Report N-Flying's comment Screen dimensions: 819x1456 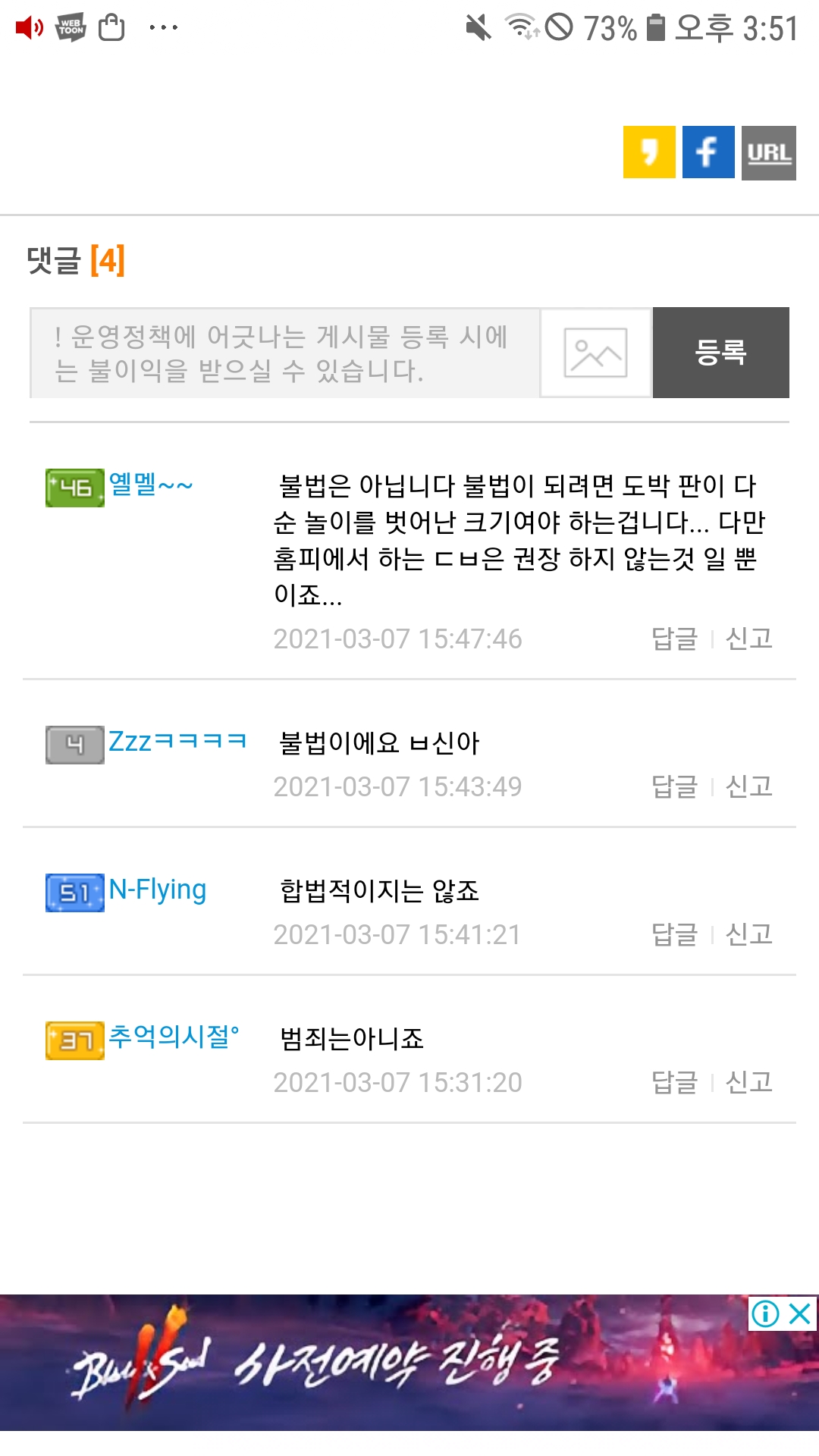pos(748,934)
